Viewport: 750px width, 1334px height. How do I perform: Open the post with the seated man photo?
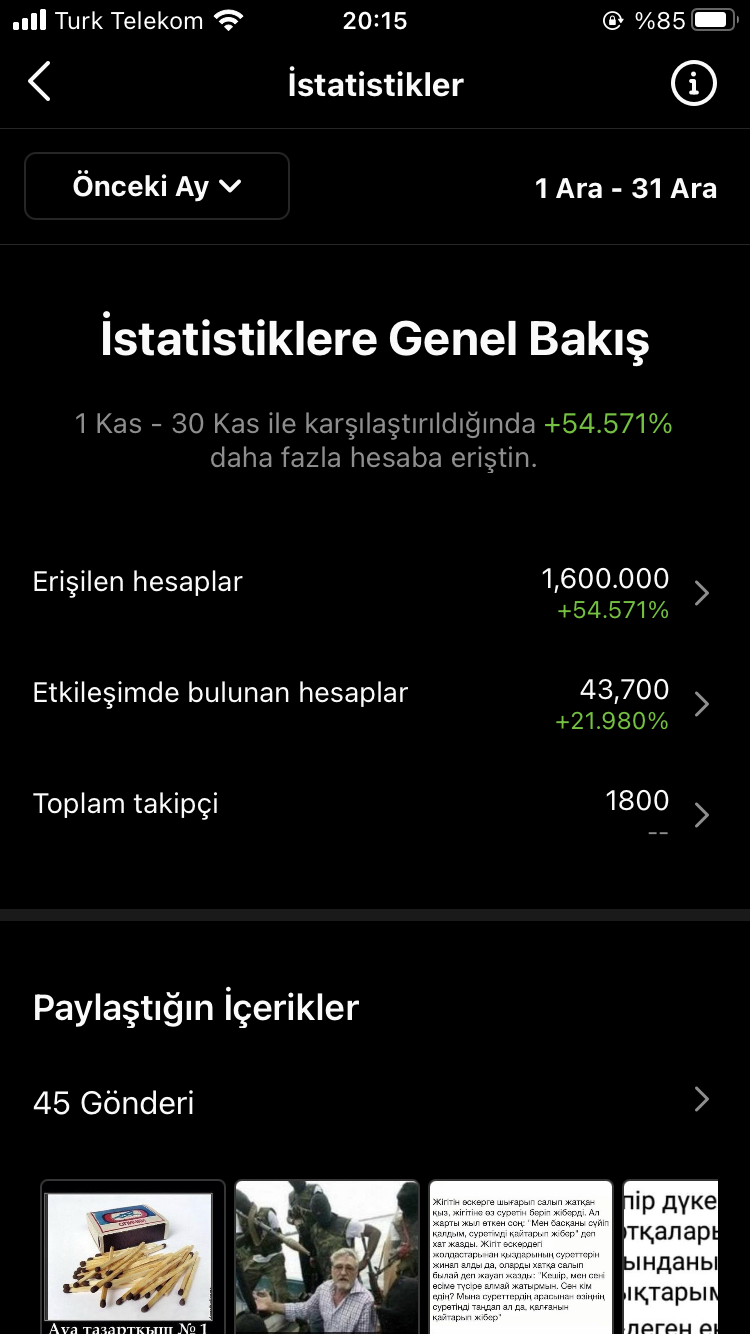(327, 1257)
